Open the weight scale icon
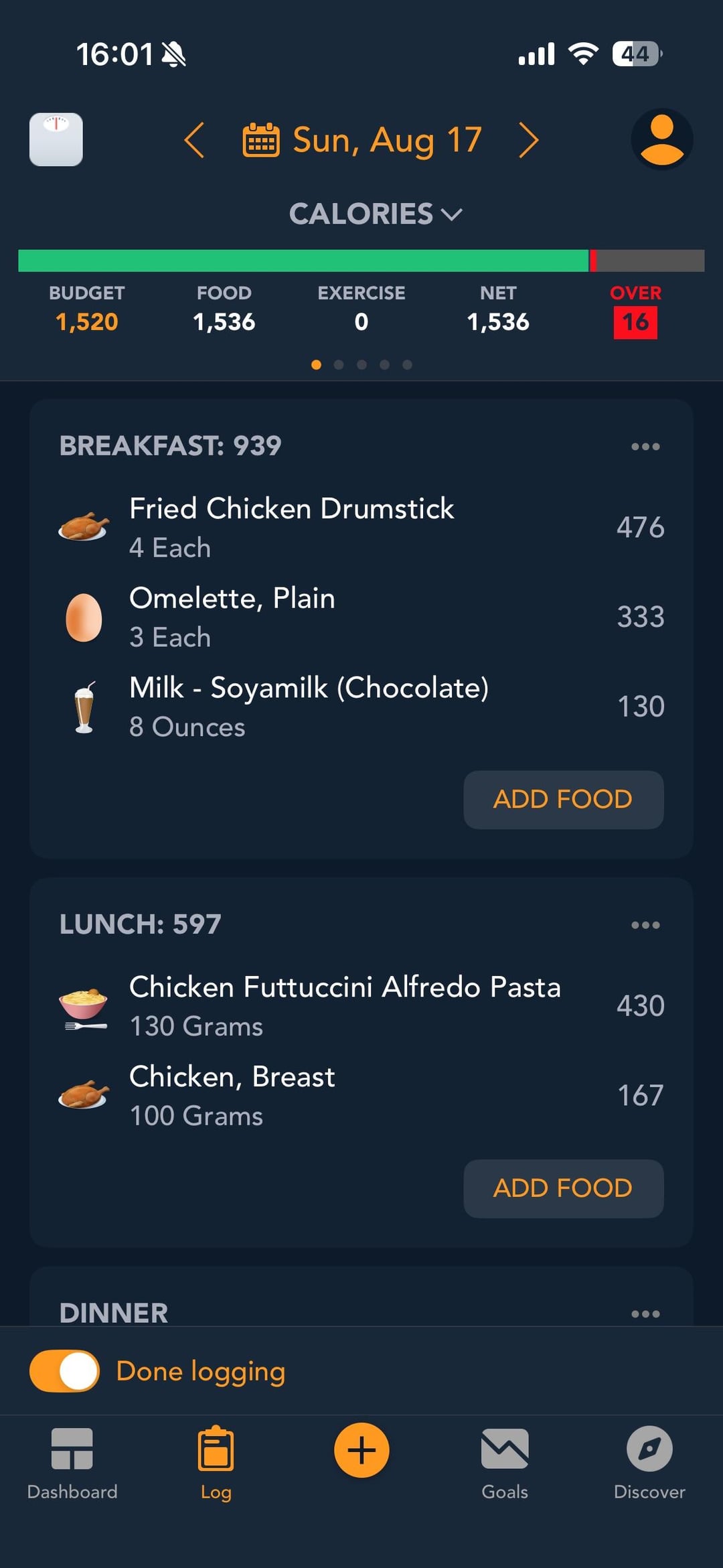The image size is (723, 1568). (56, 139)
